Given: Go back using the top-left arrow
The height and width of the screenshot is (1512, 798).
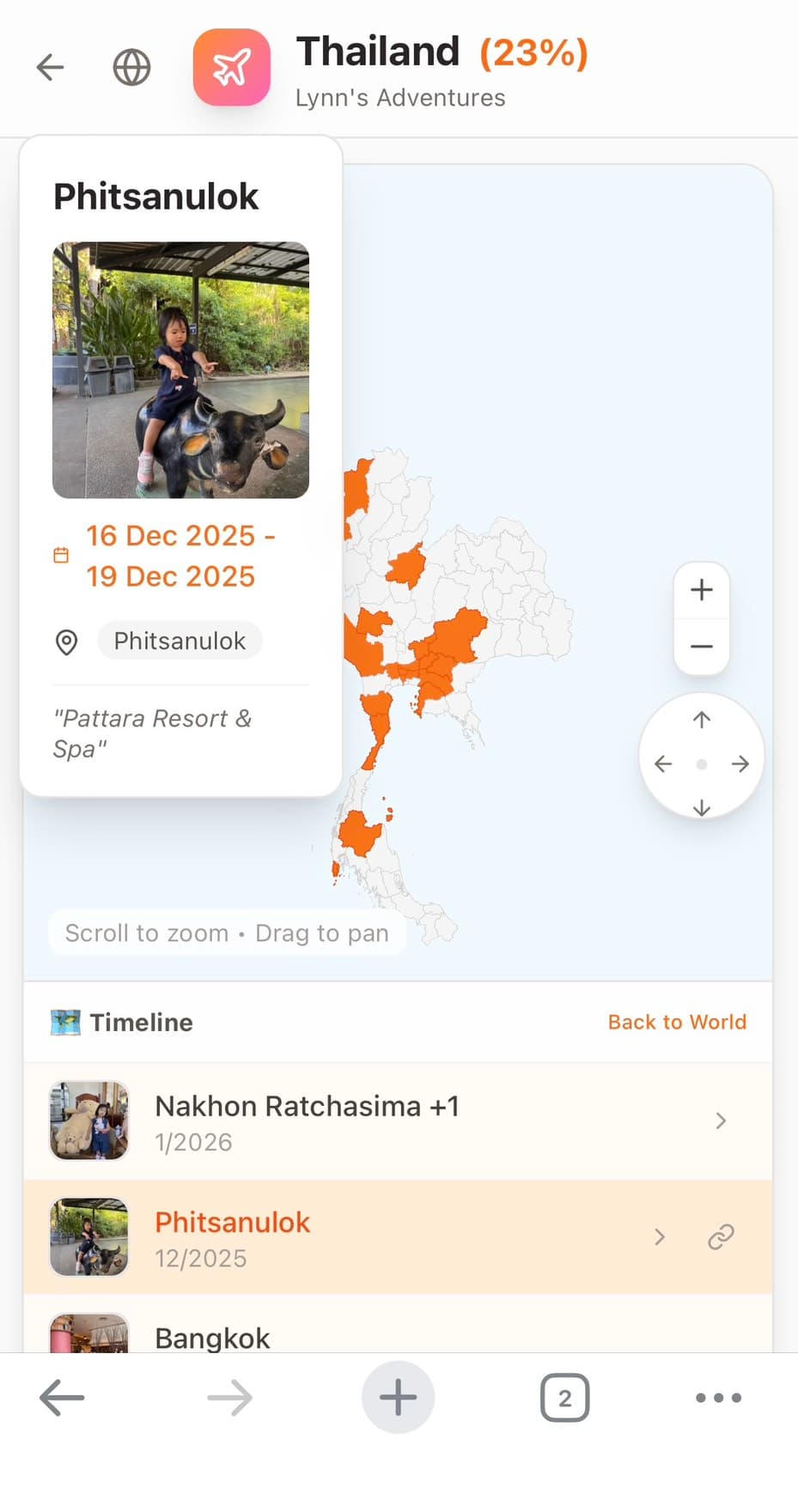Looking at the screenshot, I should pyautogui.click(x=50, y=67).
